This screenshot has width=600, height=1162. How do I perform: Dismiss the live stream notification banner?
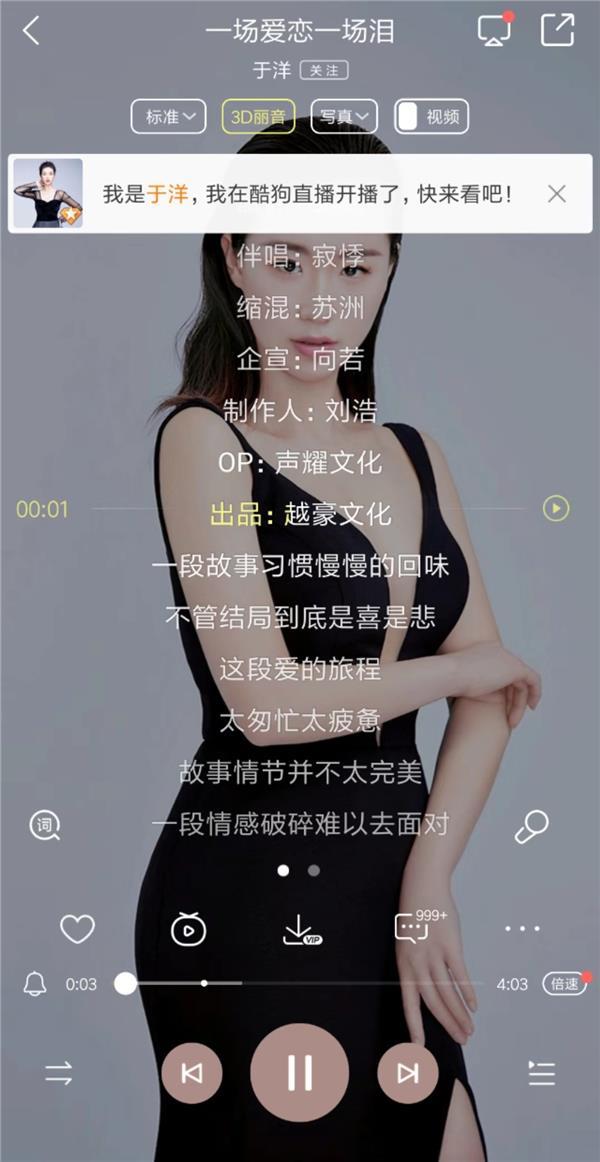557,194
